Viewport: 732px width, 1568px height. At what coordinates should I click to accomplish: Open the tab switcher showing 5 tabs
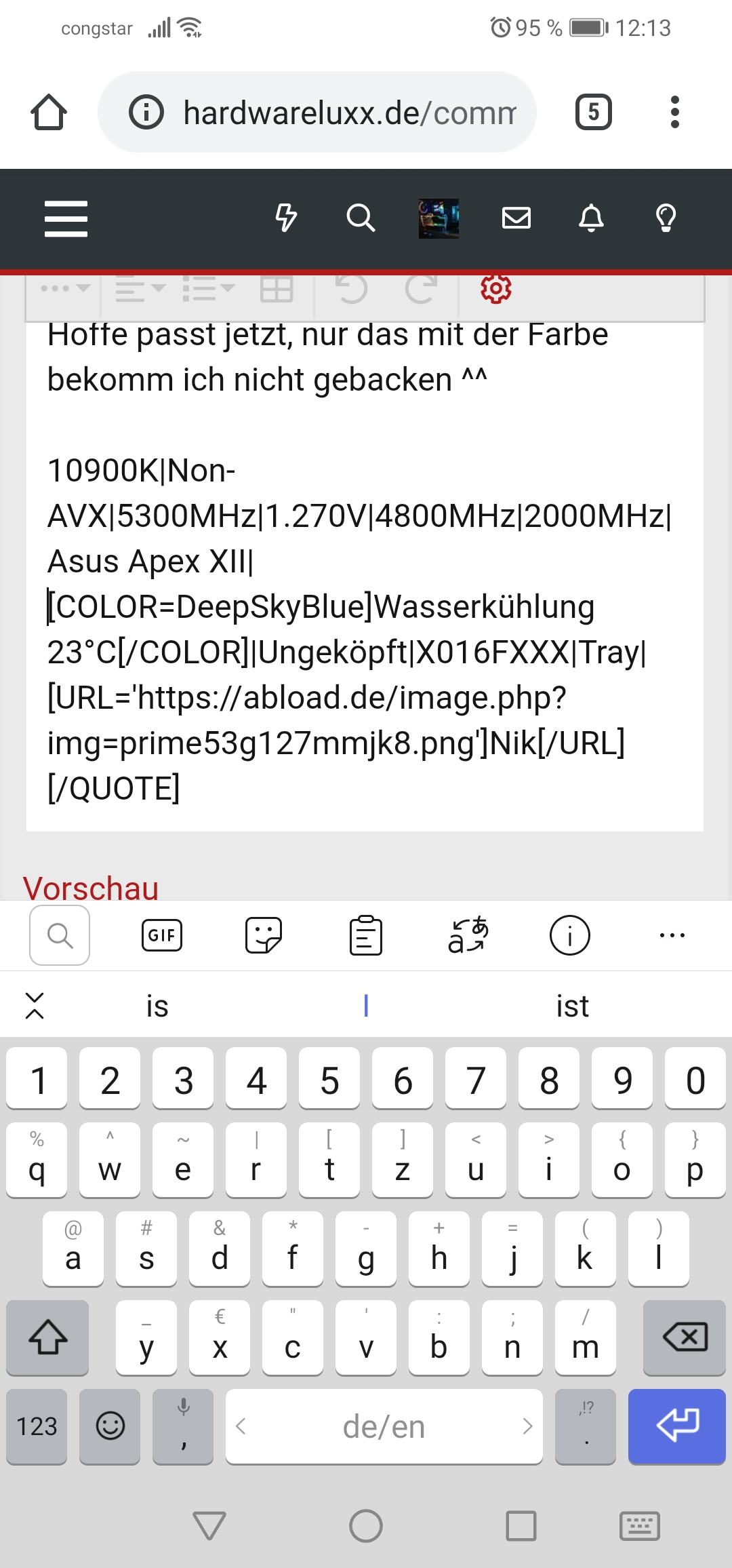click(x=593, y=113)
